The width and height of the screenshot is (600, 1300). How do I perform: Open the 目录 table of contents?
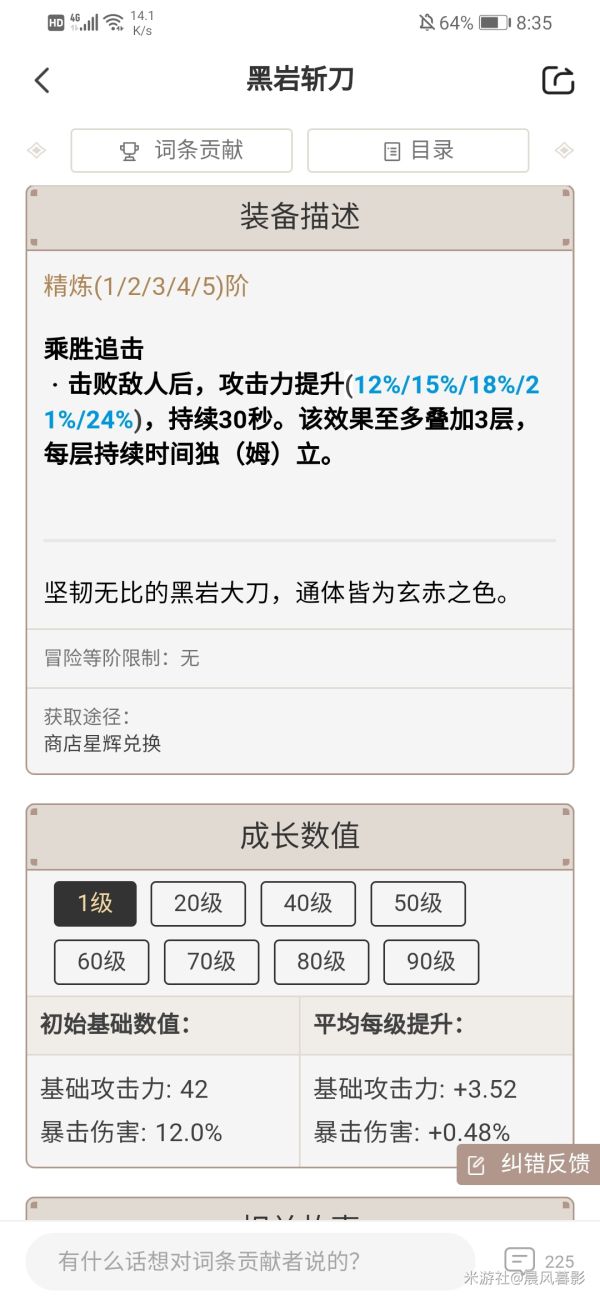pos(417,151)
